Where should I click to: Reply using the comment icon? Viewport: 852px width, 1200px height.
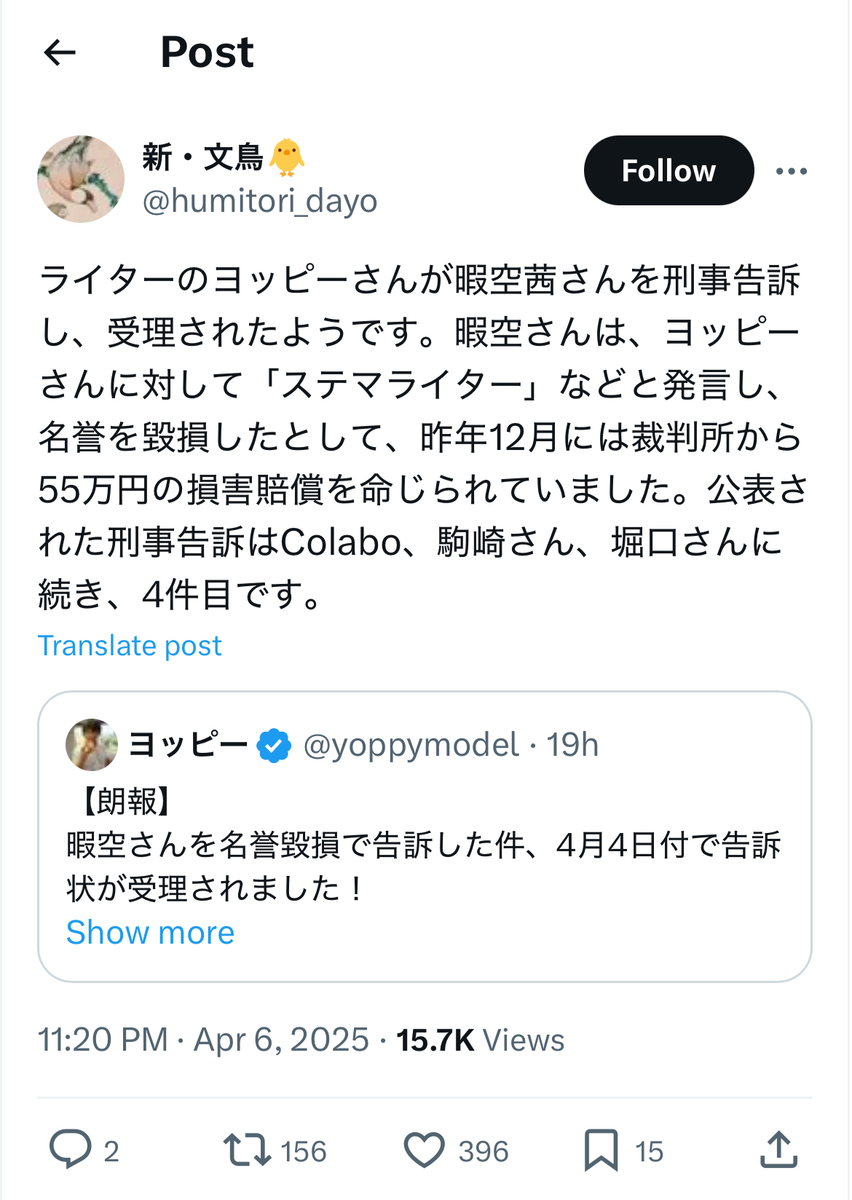click(x=71, y=1150)
